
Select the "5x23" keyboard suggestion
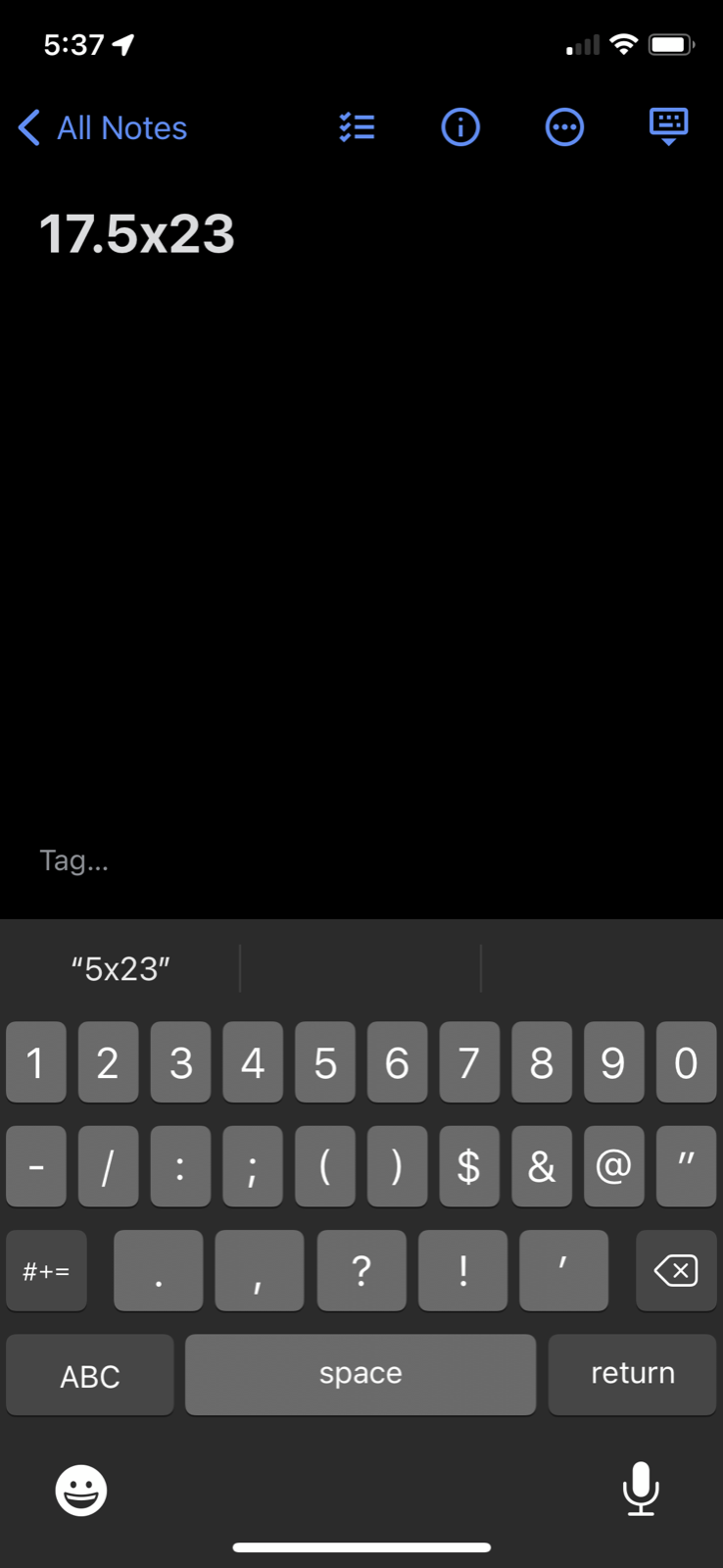point(120,969)
